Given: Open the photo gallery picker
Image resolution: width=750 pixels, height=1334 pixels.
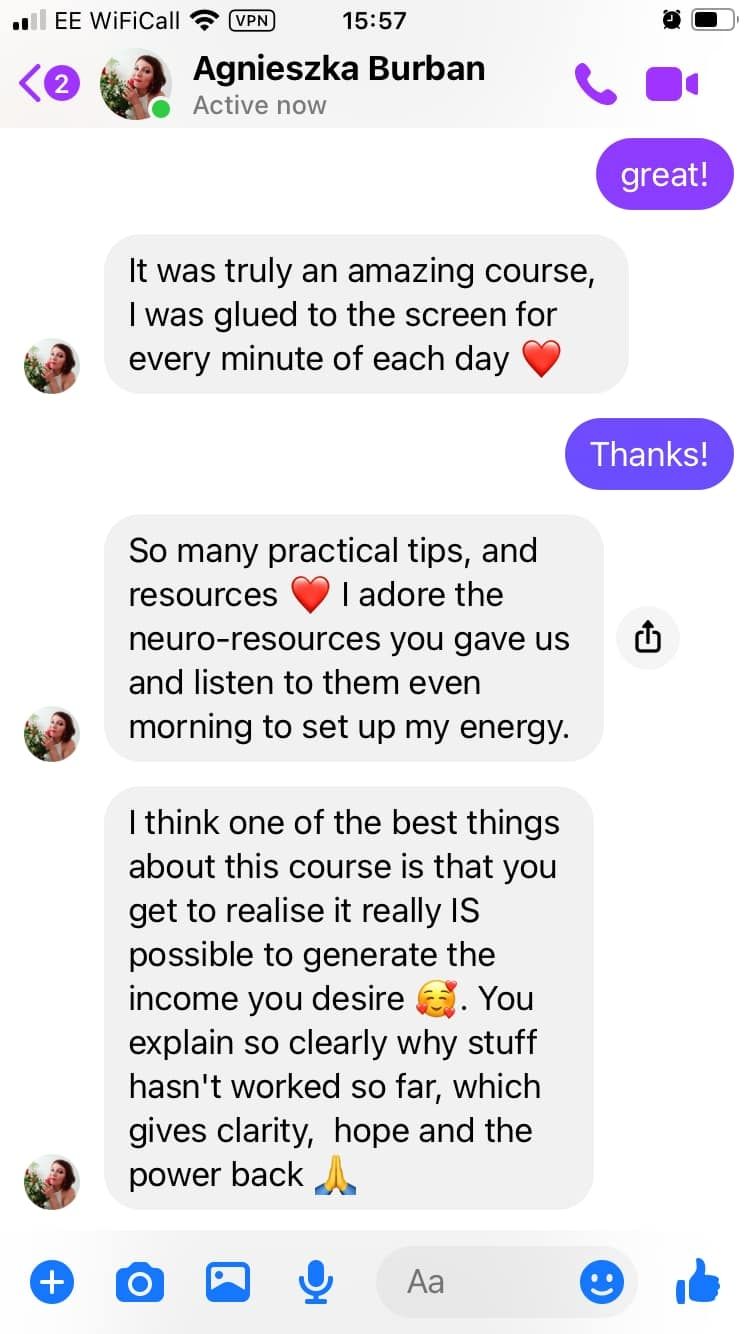Looking at the screenshot, I should [x=228, y=1281].
